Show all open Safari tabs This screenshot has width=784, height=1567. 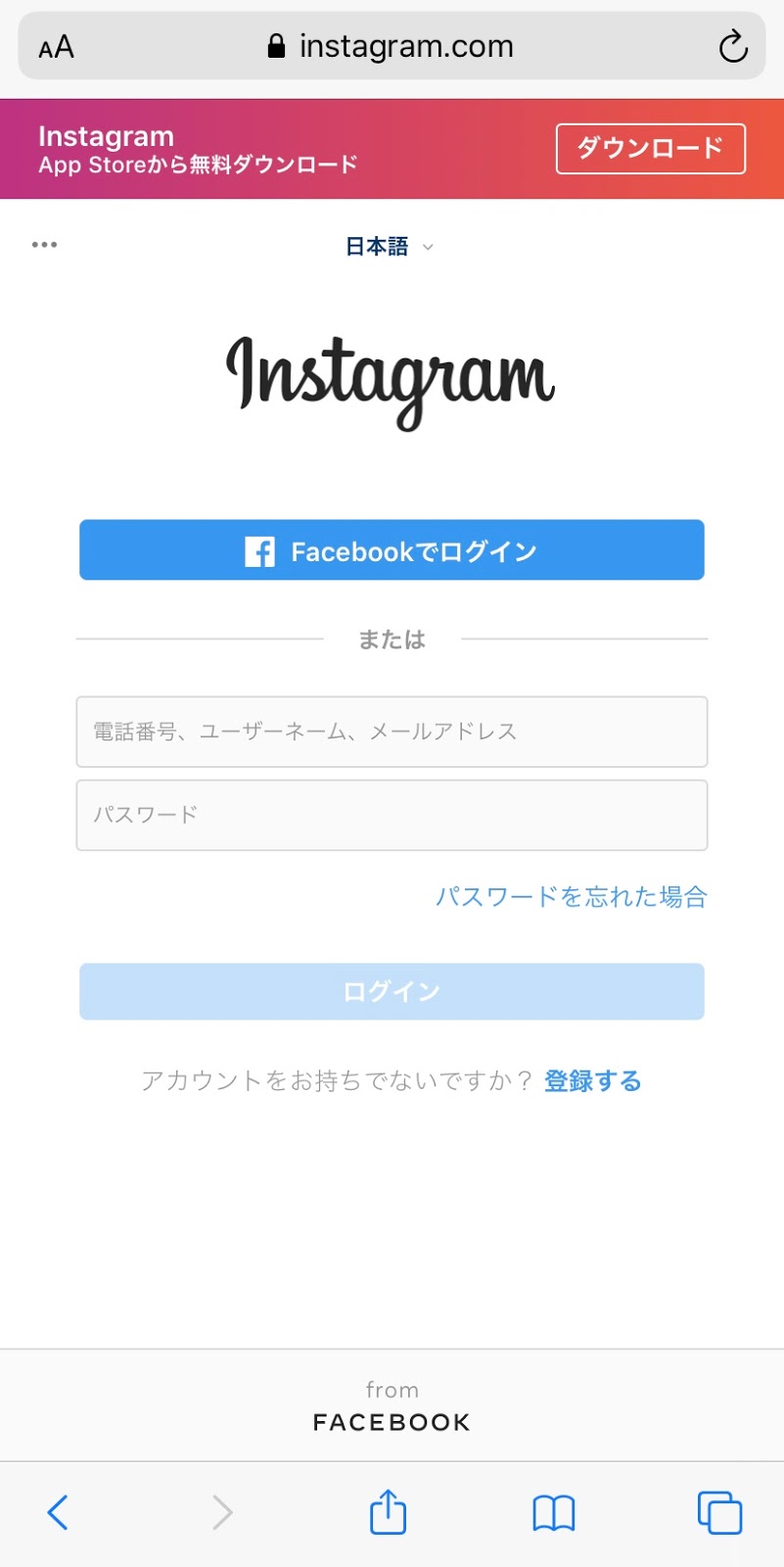[x=719, y=1512]
